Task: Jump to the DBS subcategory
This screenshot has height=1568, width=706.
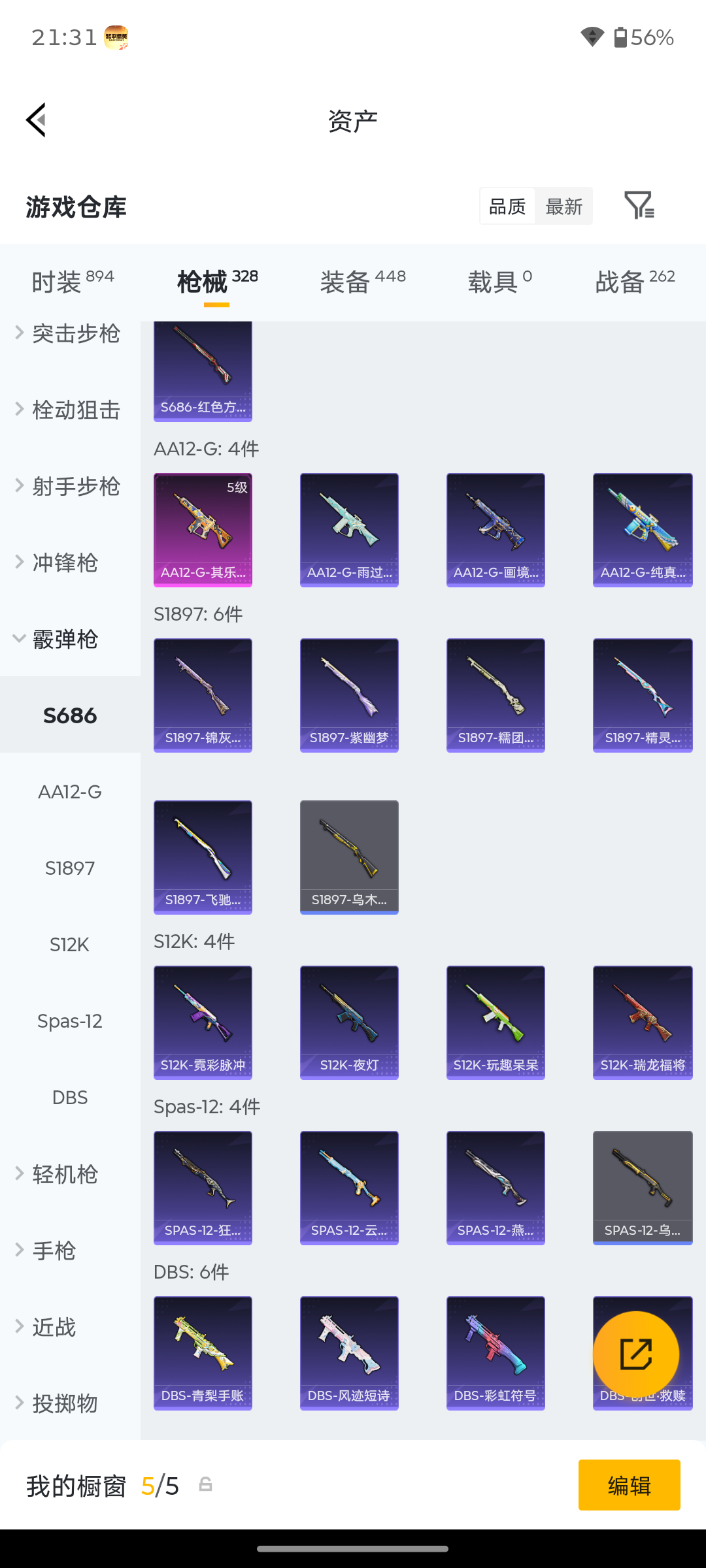Action: point(70,1098)
